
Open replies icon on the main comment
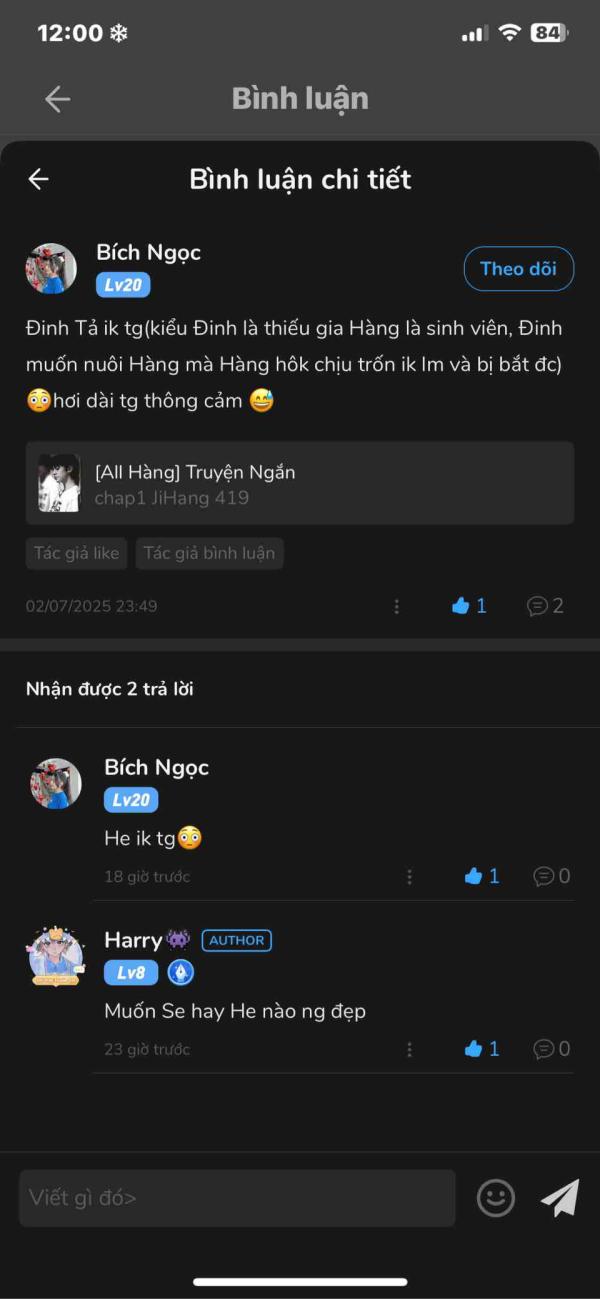[546, 606]
